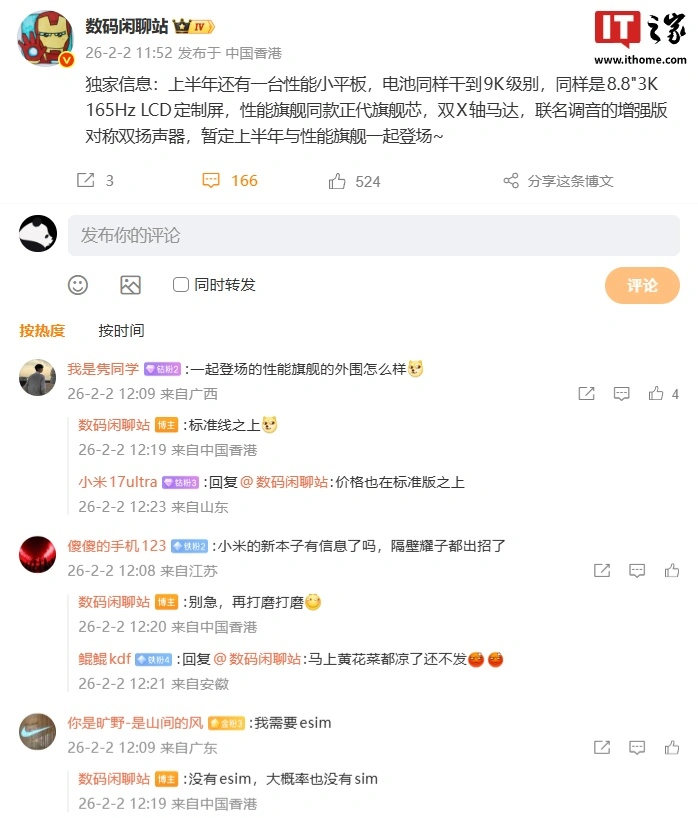Reply to the comment from 我是隽同学
The width and height of the screenshot is (698, 818).
(x=622, y=394)
